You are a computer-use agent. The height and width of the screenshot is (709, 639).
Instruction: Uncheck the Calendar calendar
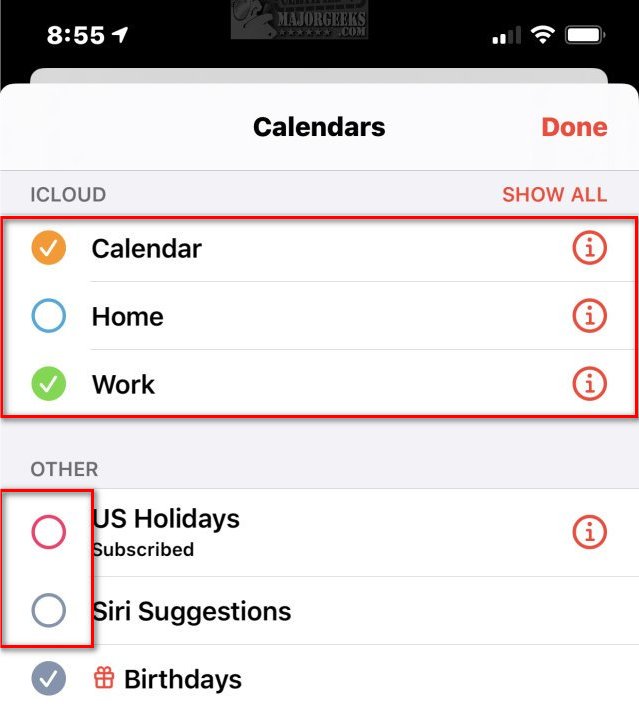pos(48,248)
